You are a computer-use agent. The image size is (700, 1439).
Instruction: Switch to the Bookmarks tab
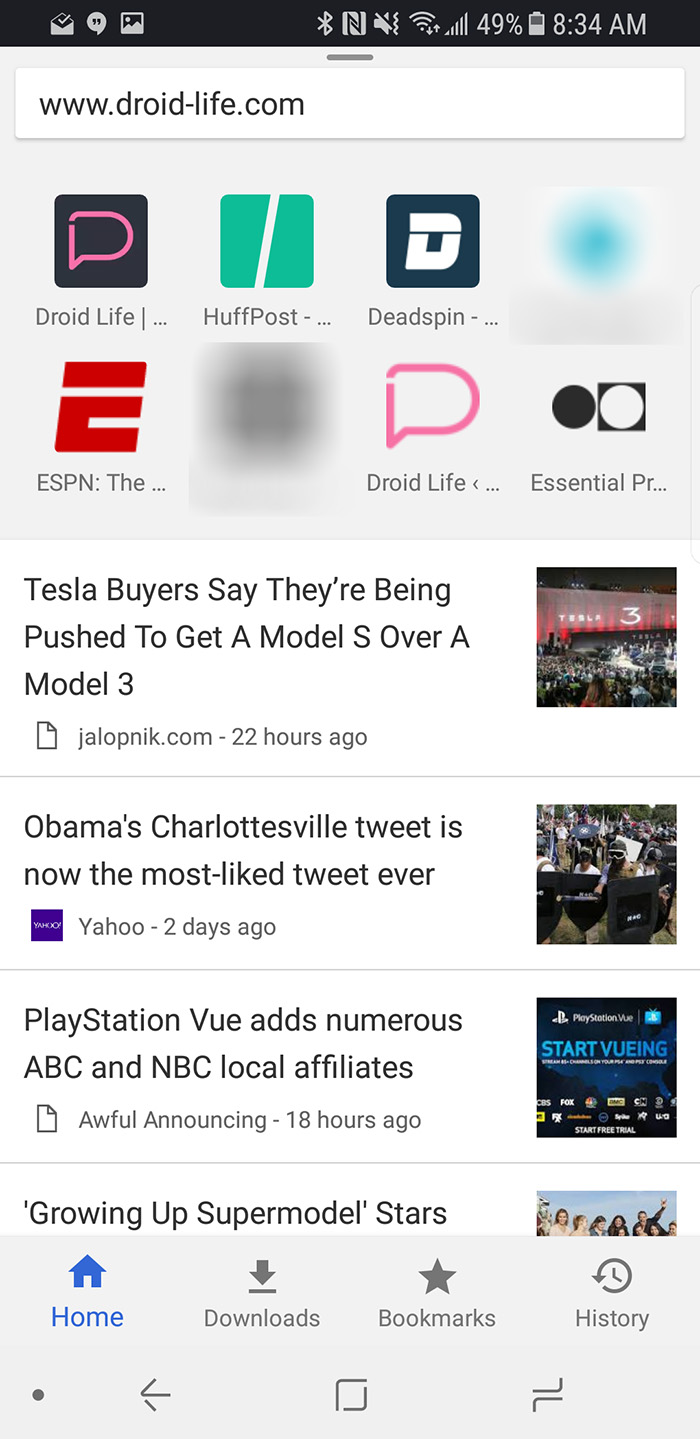437,1293
